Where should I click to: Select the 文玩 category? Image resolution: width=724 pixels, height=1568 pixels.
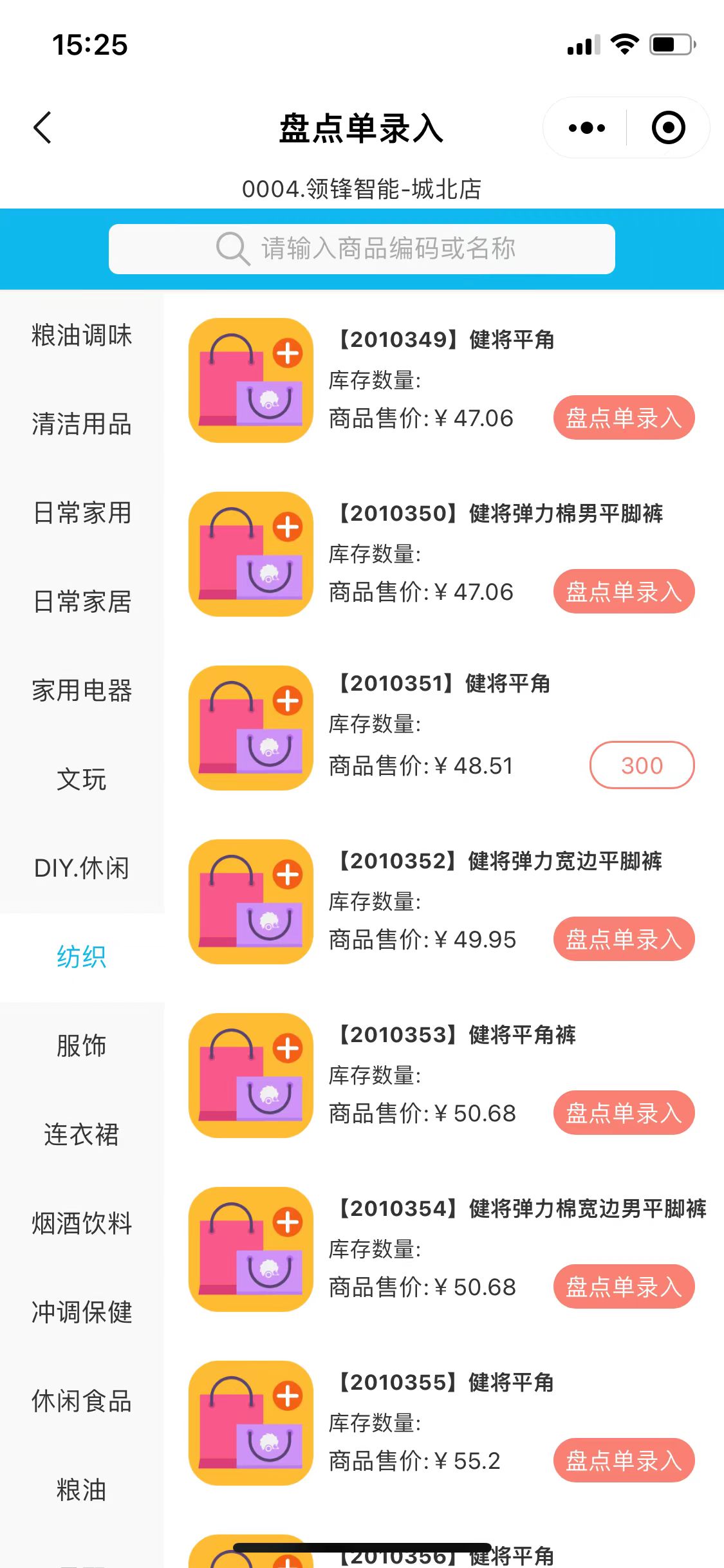(82, 779)
